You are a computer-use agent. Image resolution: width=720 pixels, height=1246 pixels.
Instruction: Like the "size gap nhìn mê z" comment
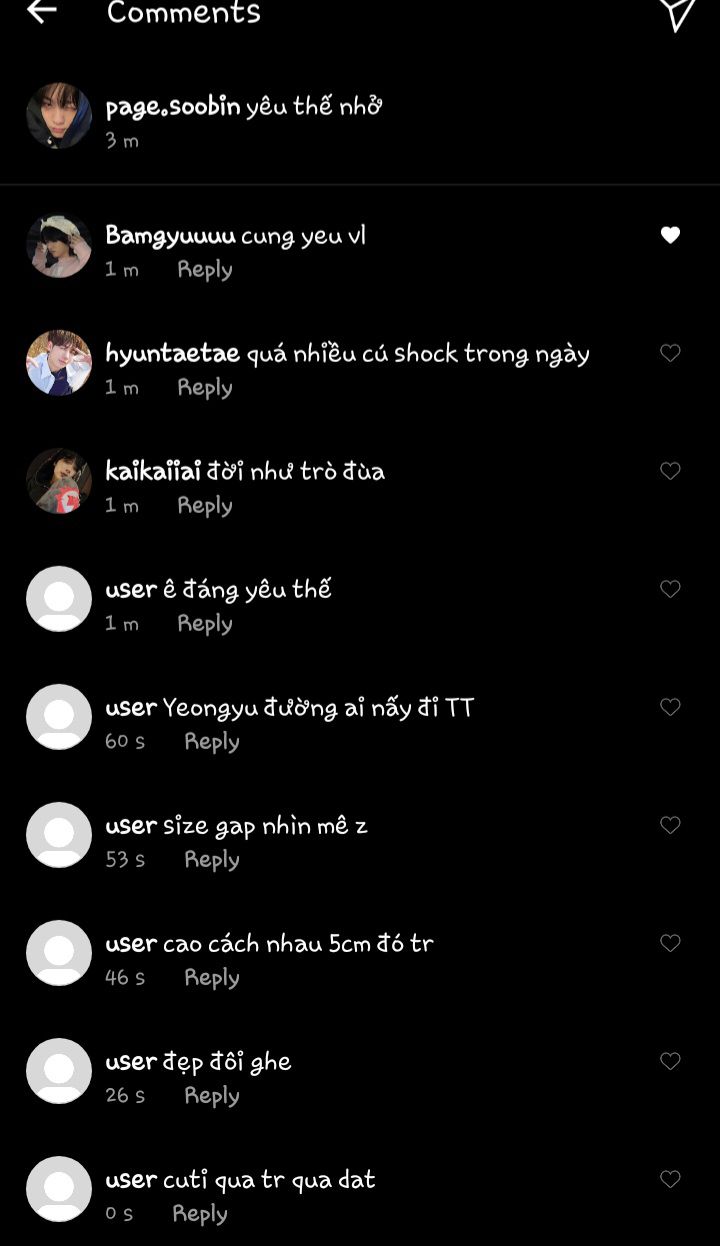(670, 825)
